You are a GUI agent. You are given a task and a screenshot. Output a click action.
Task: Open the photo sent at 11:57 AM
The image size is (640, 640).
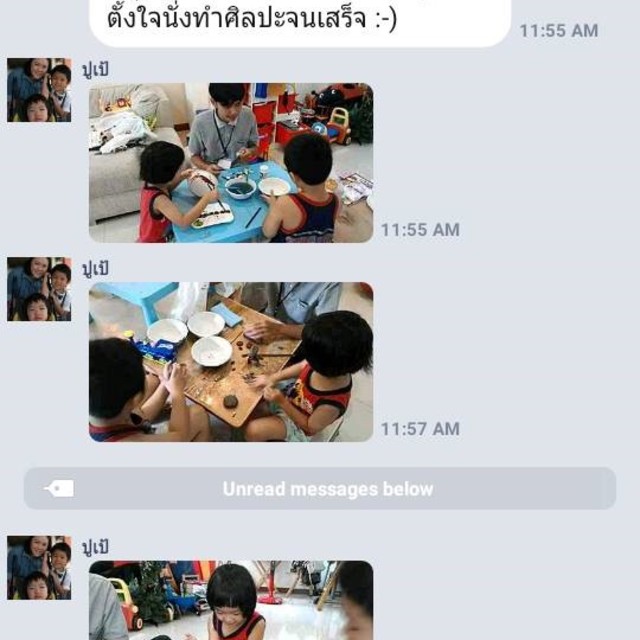pos(230,362)
